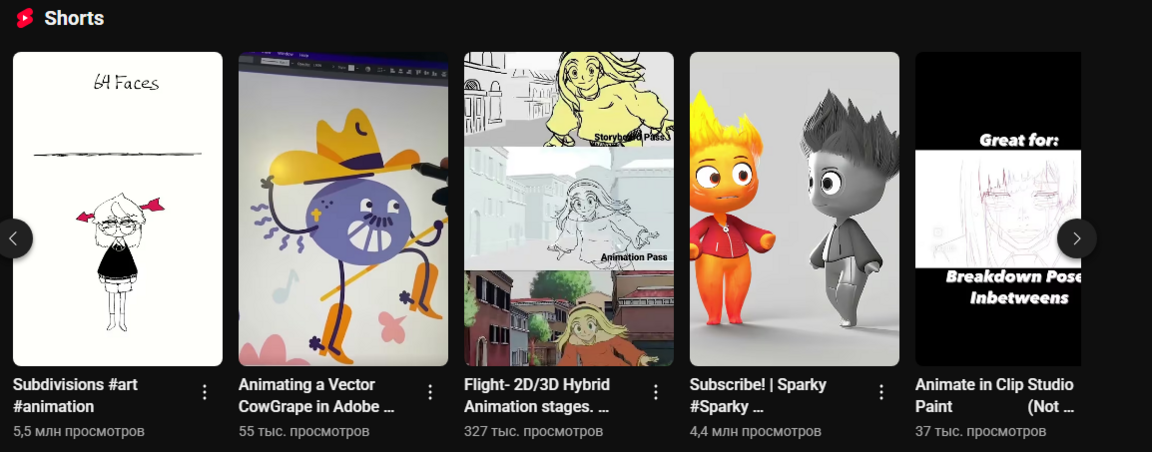
Task: Open the Flight 2D/3D Hybrid Animation short
Action: click(x=568, y=209)
